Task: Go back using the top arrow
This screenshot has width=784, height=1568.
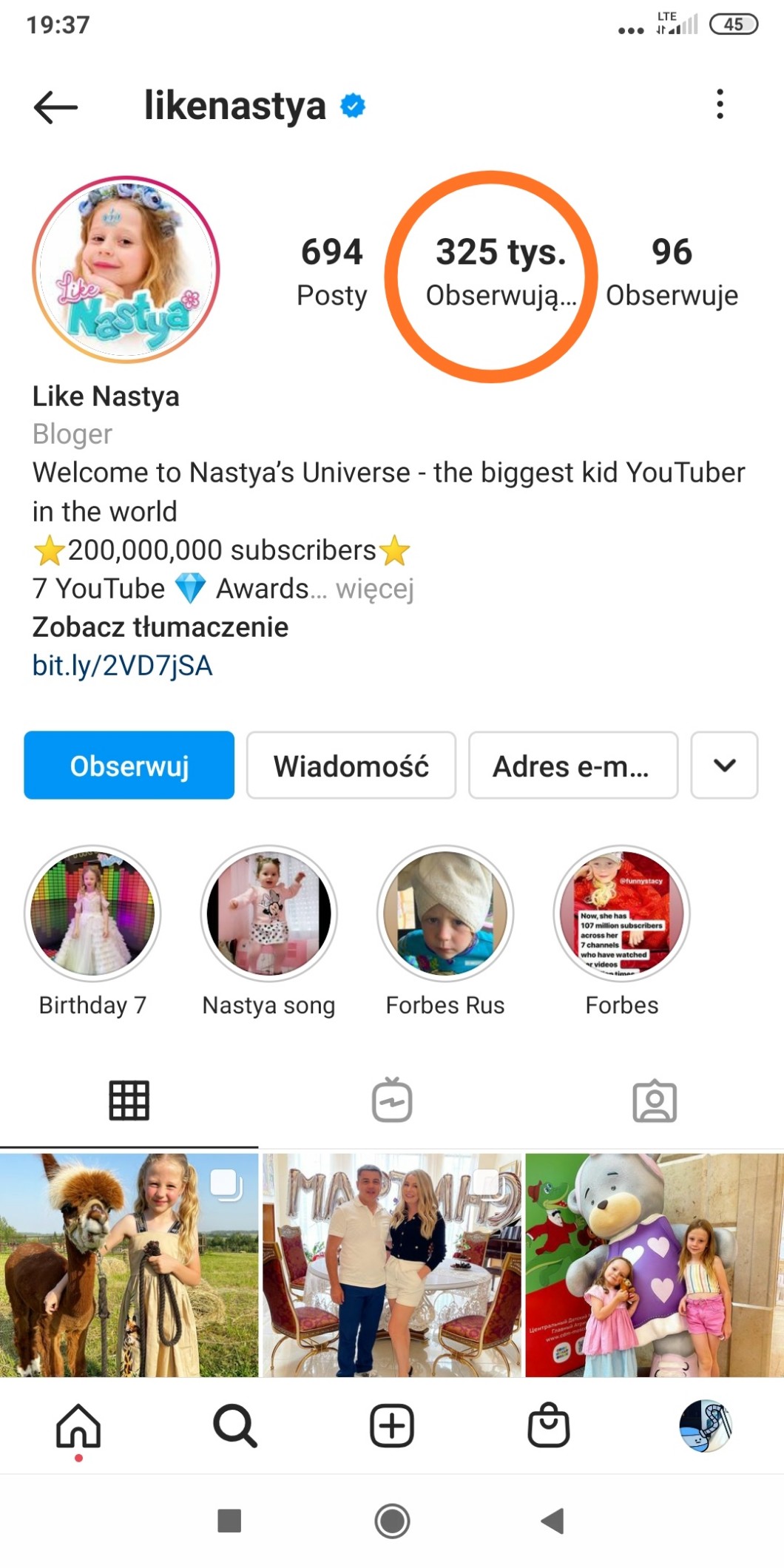Action: [x=55, y=107]
